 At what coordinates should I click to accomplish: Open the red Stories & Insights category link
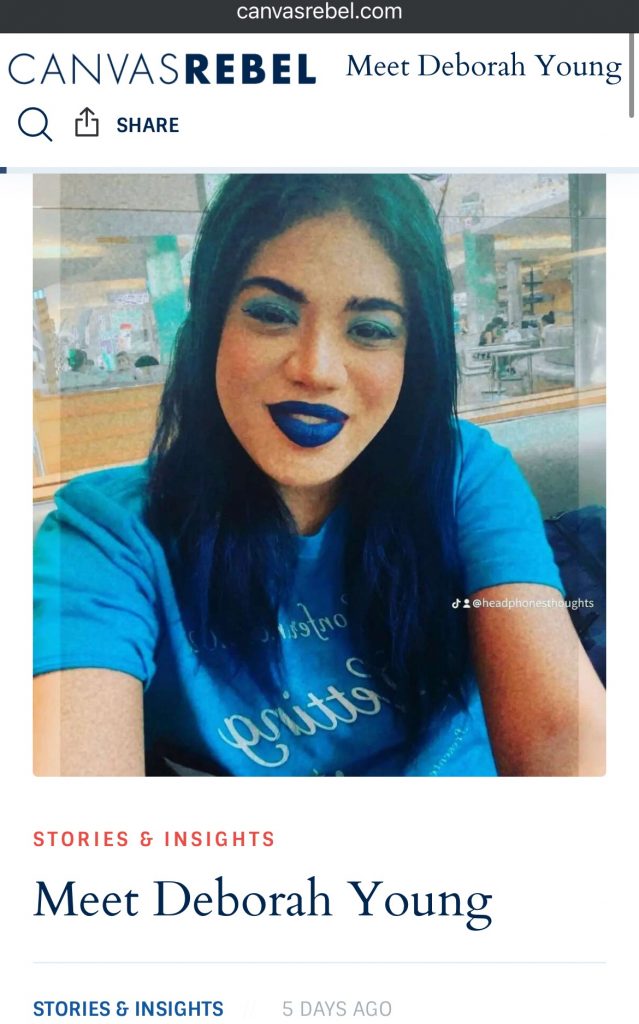[x=154, y=839]
